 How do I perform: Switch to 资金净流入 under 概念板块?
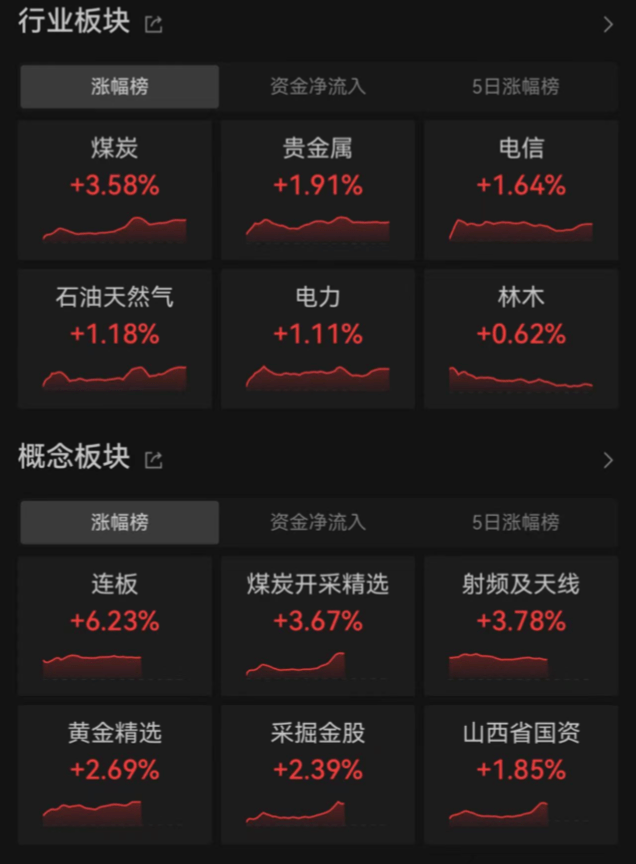318,522
